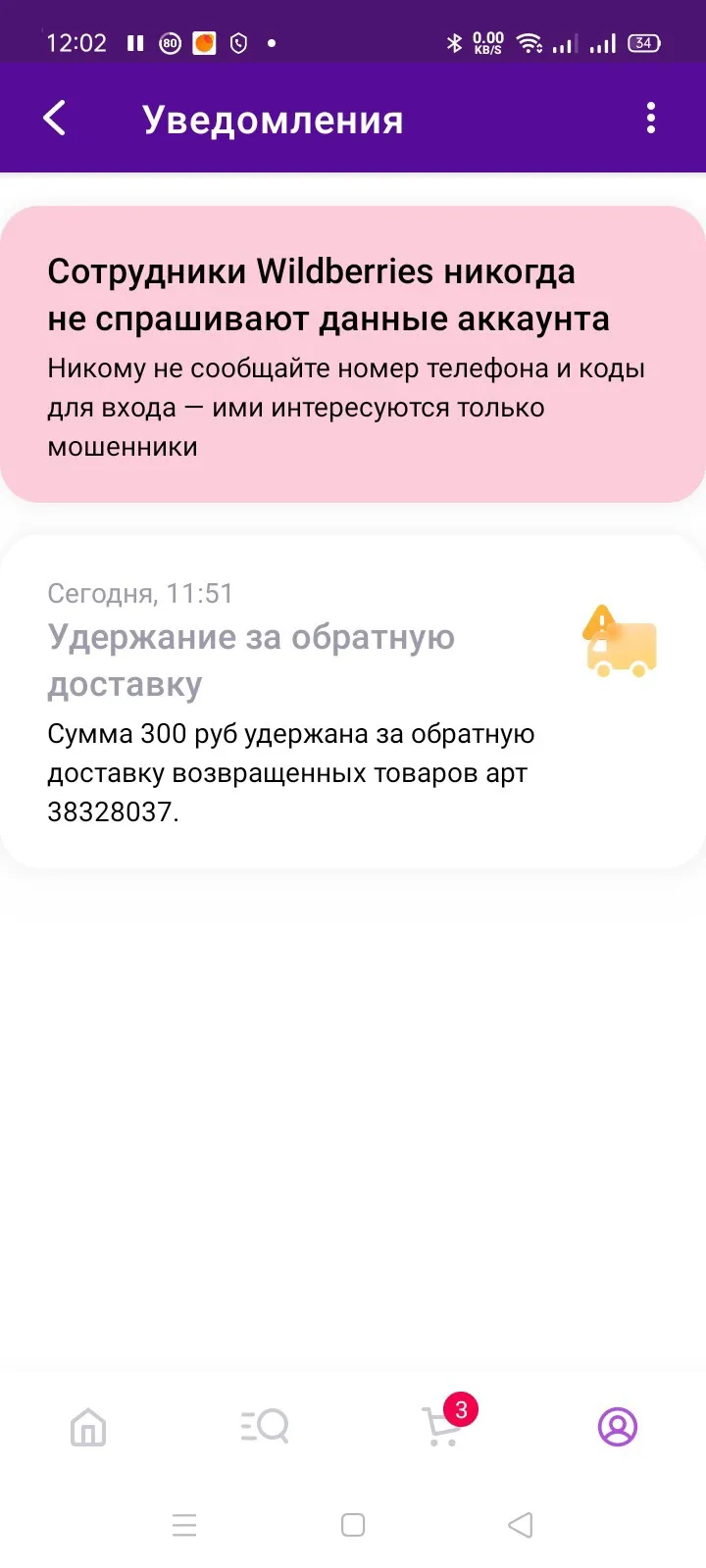Go back from the Уведомления screen
The image size is (706, 1568).
(x=55, y=119)
